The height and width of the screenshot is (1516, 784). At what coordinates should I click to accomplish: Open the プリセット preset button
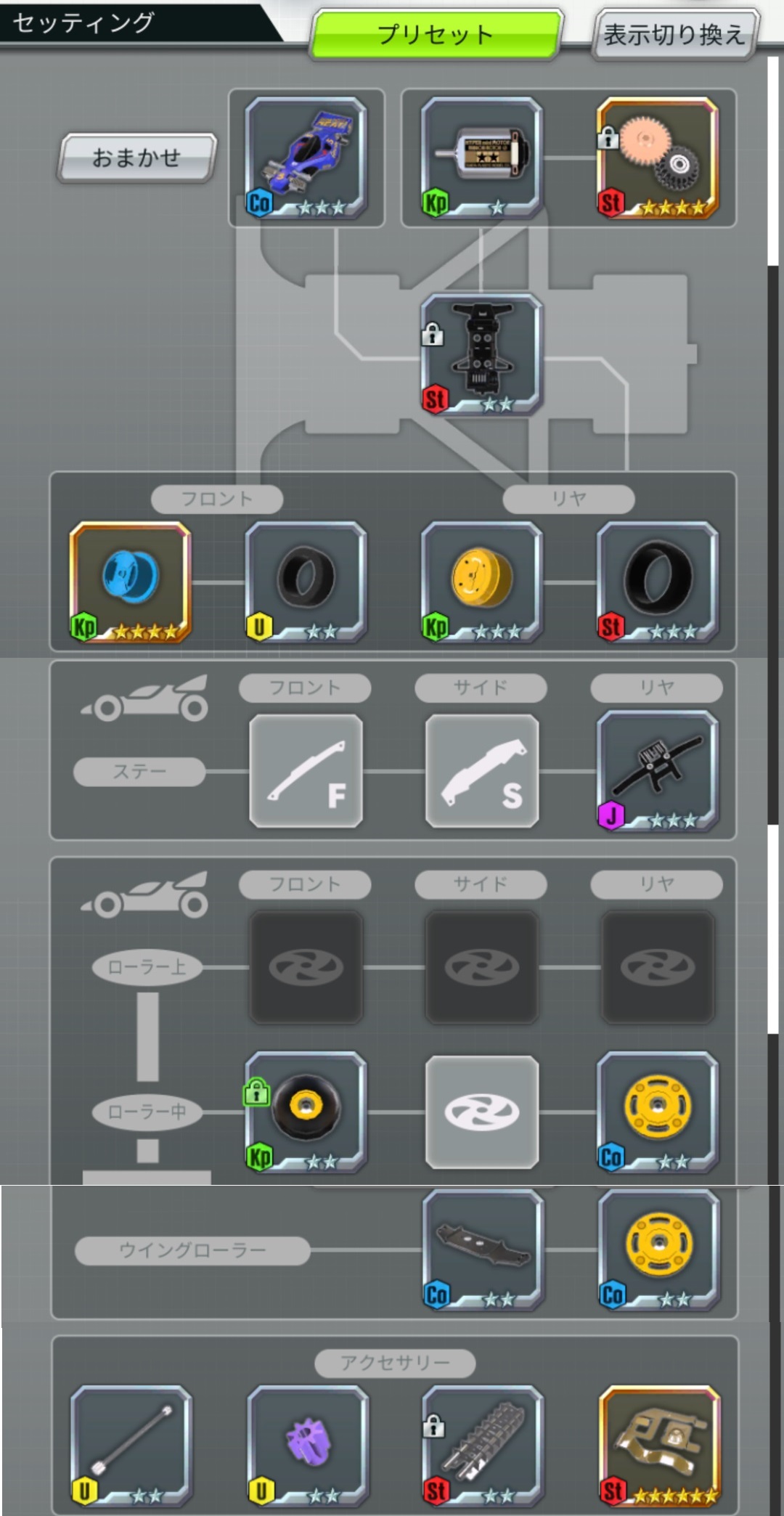tap(436, 33)
